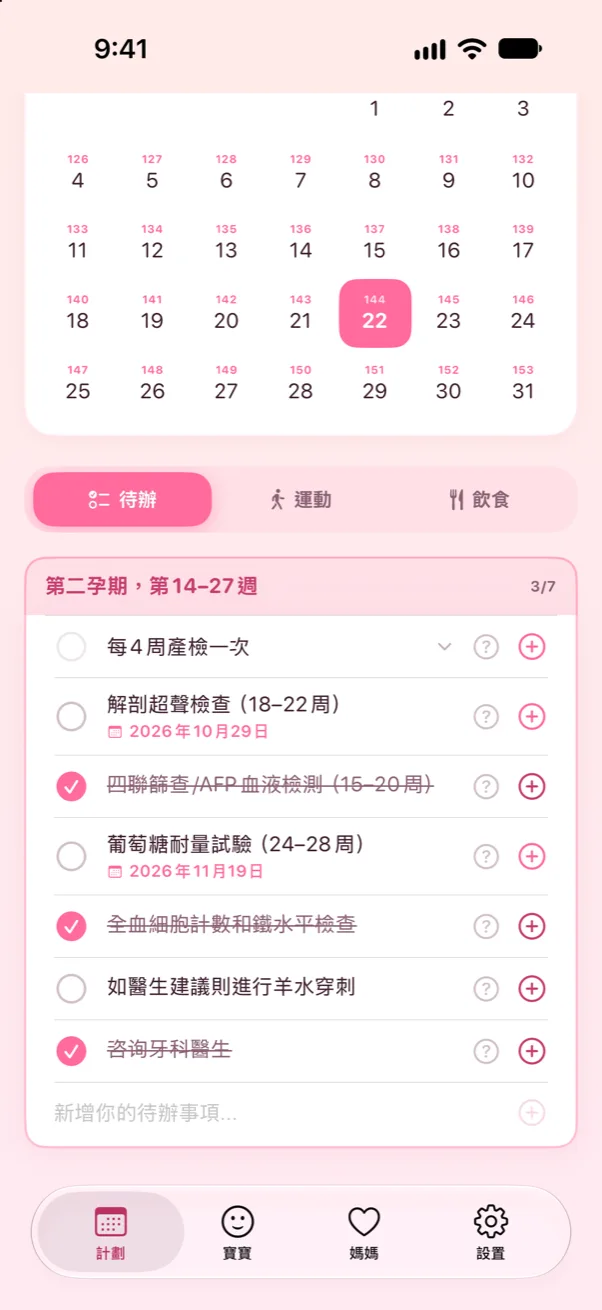Tap plus icon next to 解剖超聲檢查
The height and width of the screenshot is (1310, 602).
[532, 716]
